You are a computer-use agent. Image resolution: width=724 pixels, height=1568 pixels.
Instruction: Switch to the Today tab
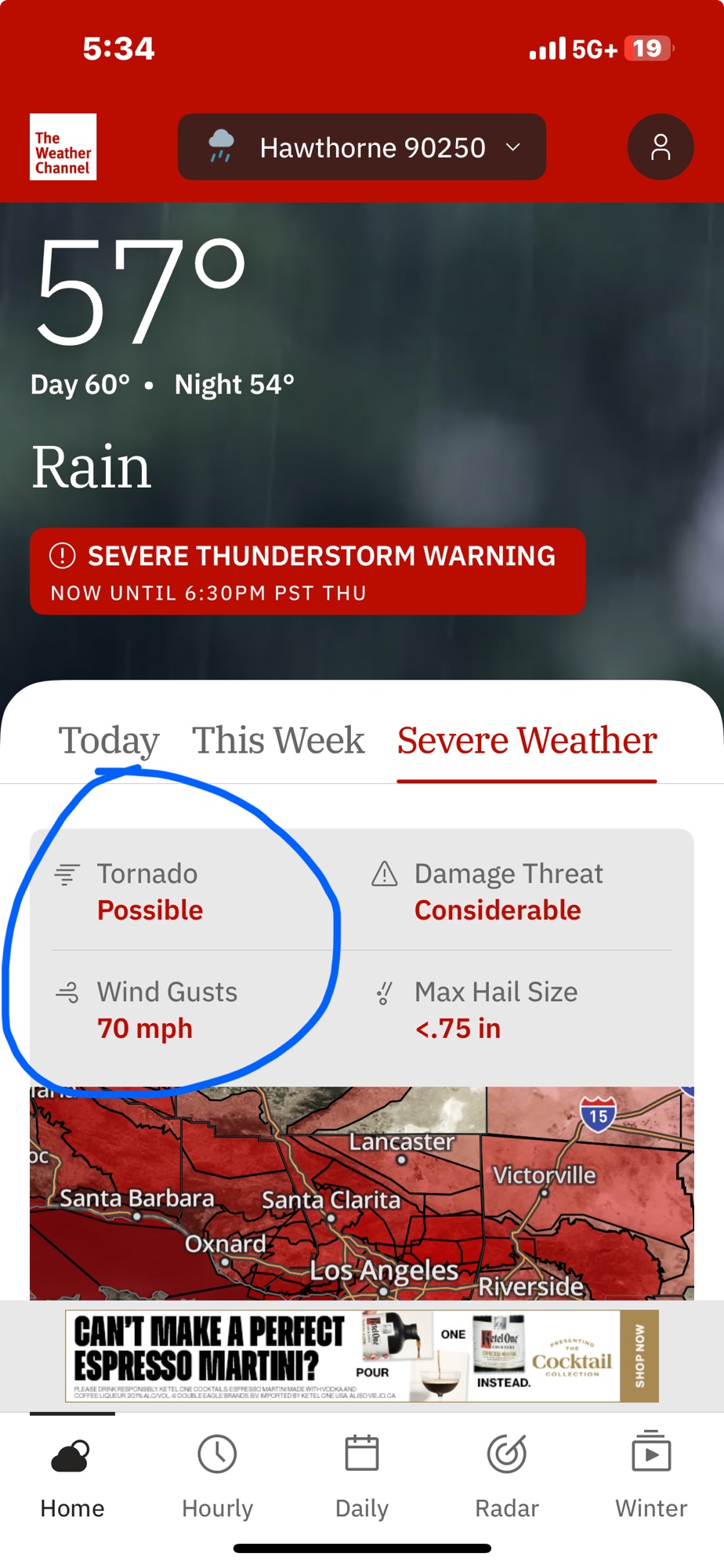(x=109, y=741)
